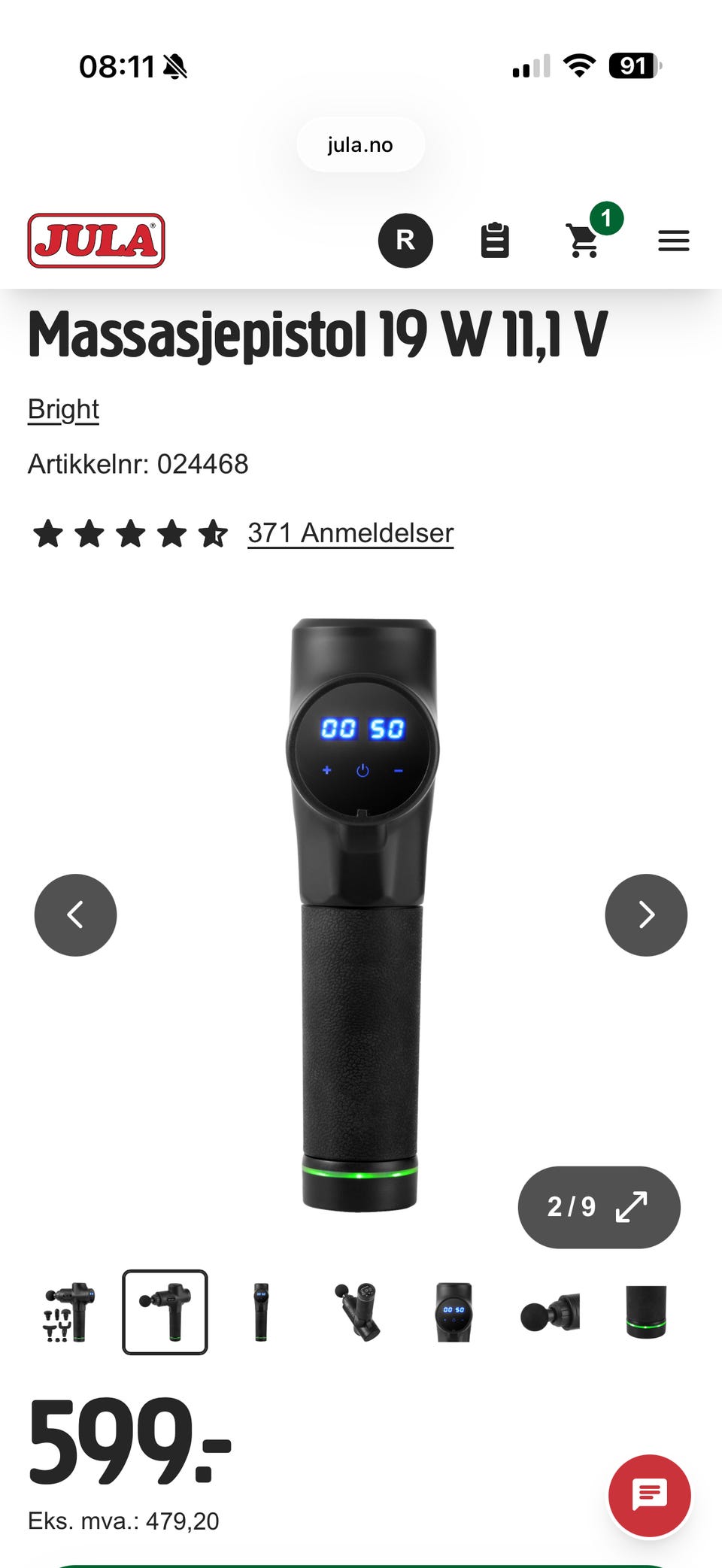The width and height of the screenshot is (722, 1568).
Task: Open the Bright brand link
Action: coord(63,409)
